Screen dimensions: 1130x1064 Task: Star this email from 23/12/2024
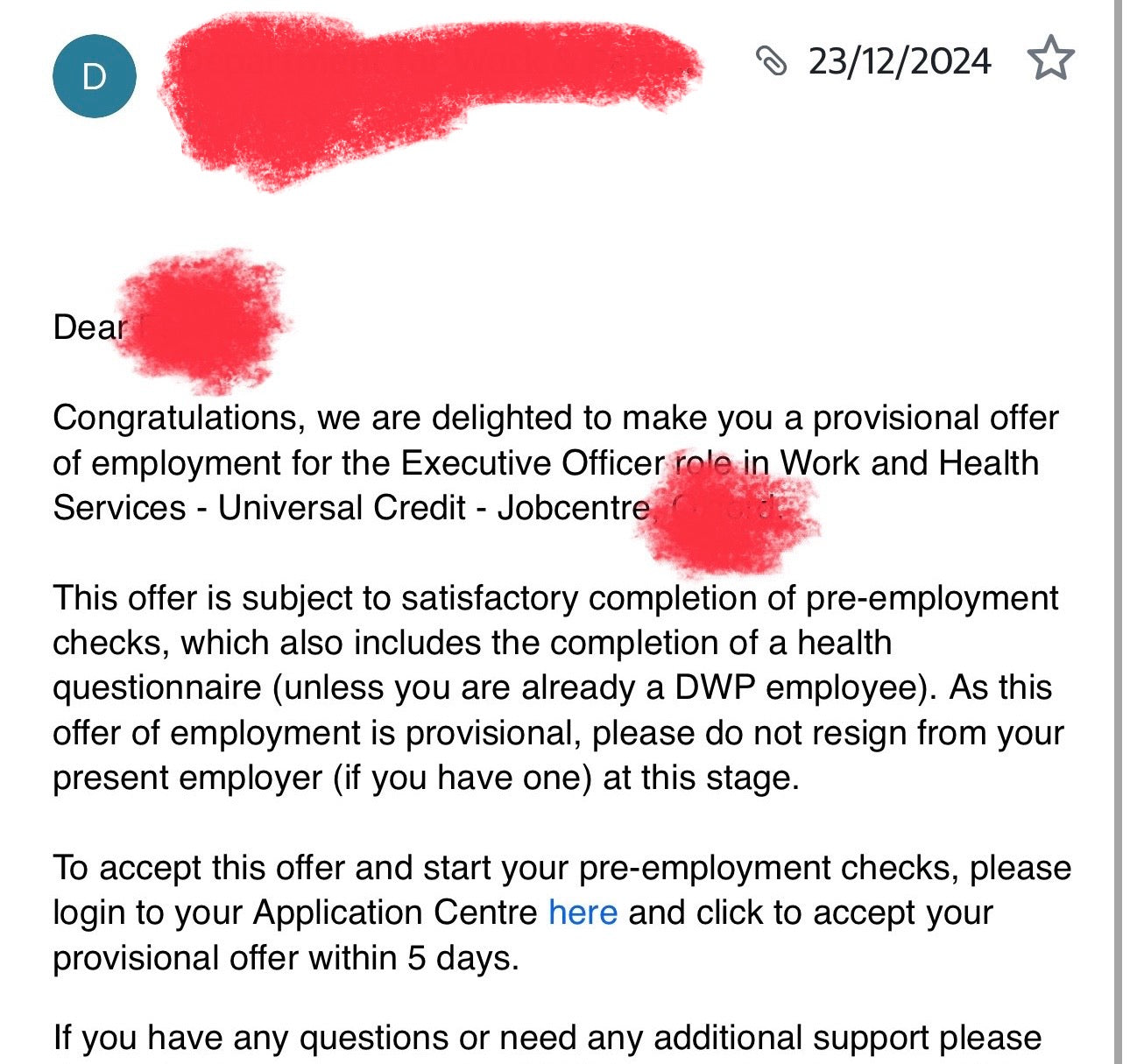pos(1049,60)
